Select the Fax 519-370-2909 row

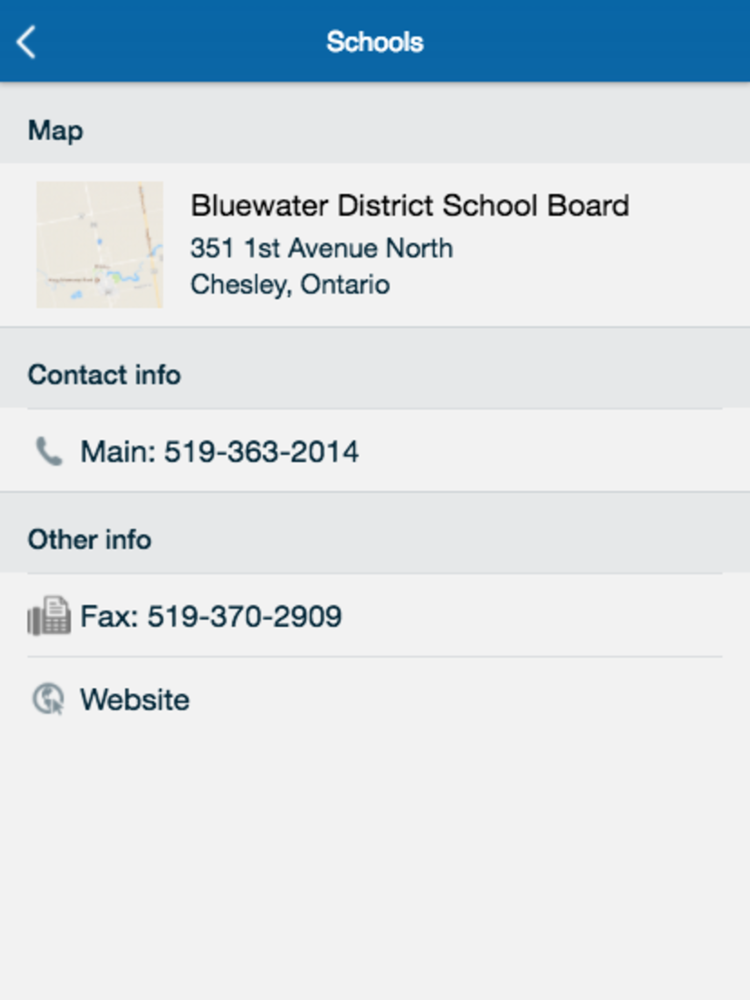[x=211, y=616]
